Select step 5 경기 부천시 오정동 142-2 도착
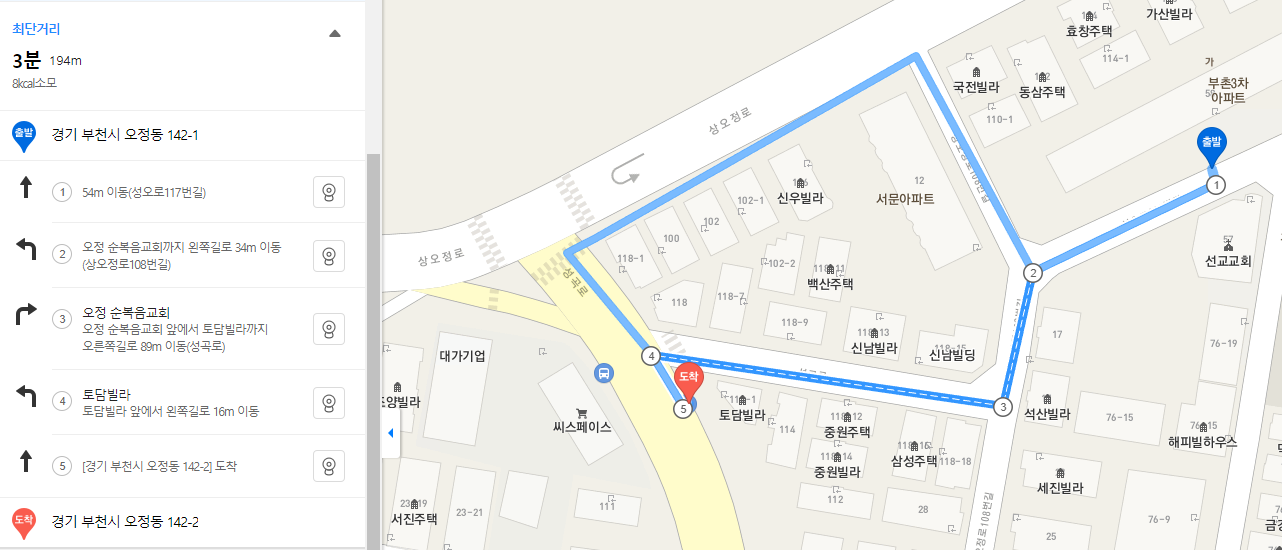The height and width of the screenshot is (550, 1282). 160,466
